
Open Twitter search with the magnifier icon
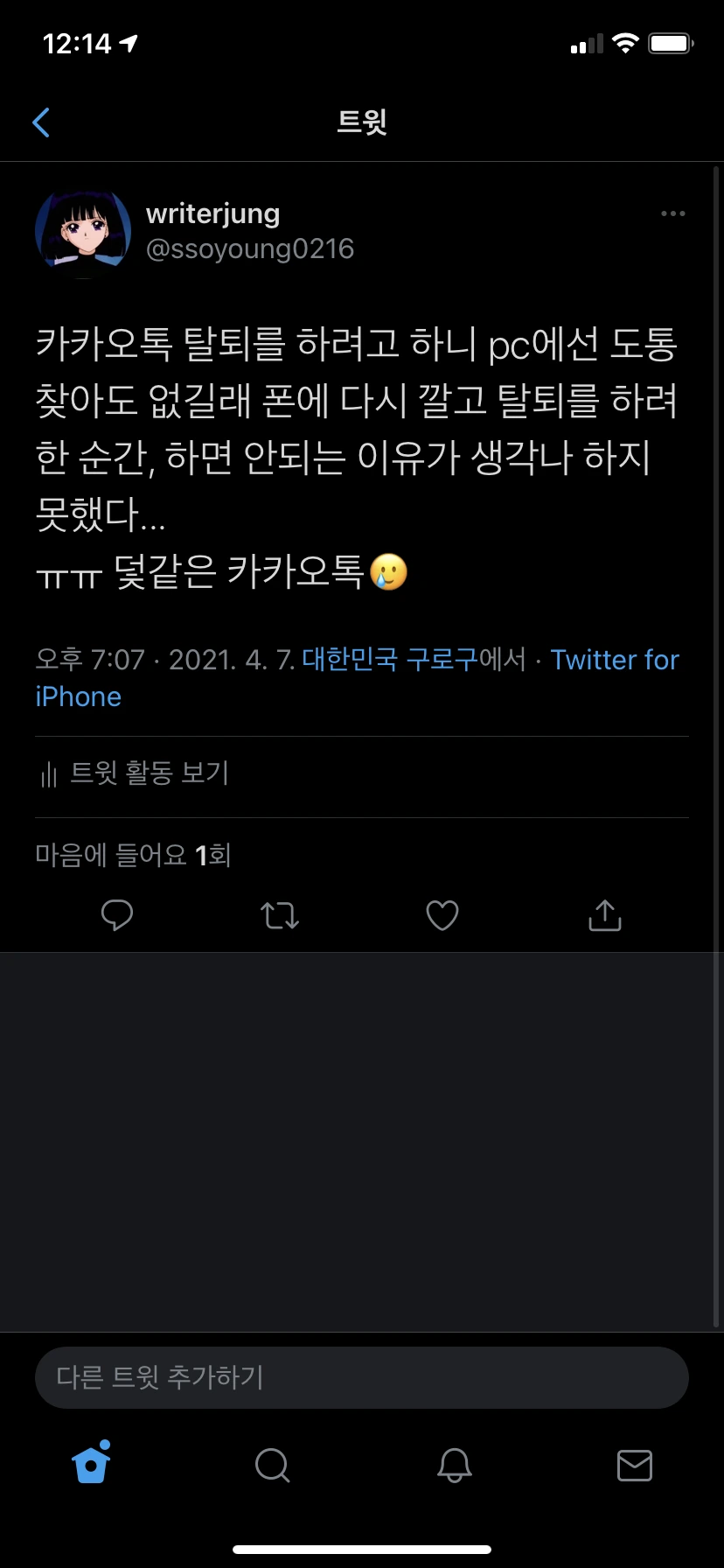[x=272, y=1466]
